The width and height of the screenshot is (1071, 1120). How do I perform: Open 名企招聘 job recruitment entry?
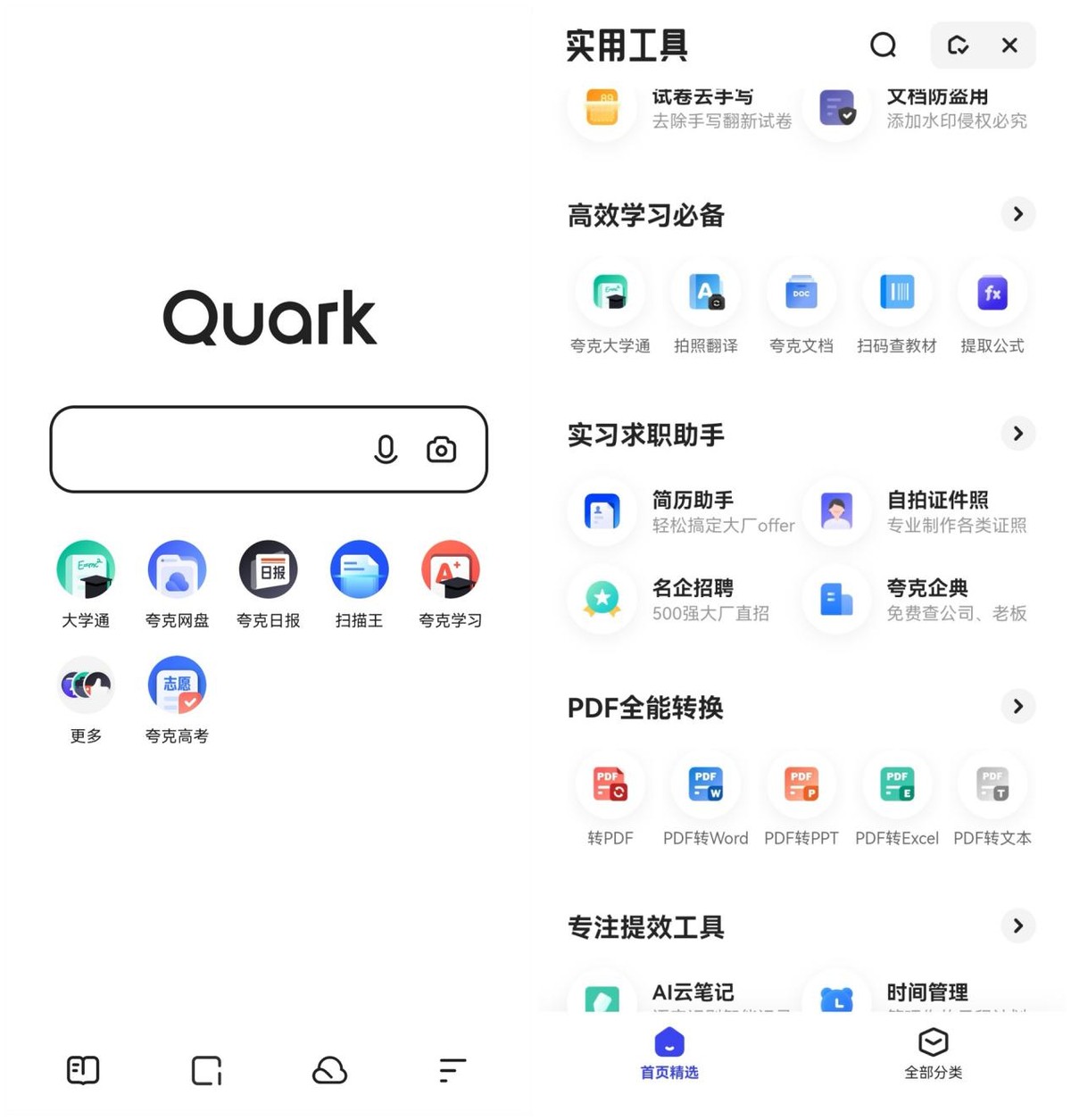point(602,600)
